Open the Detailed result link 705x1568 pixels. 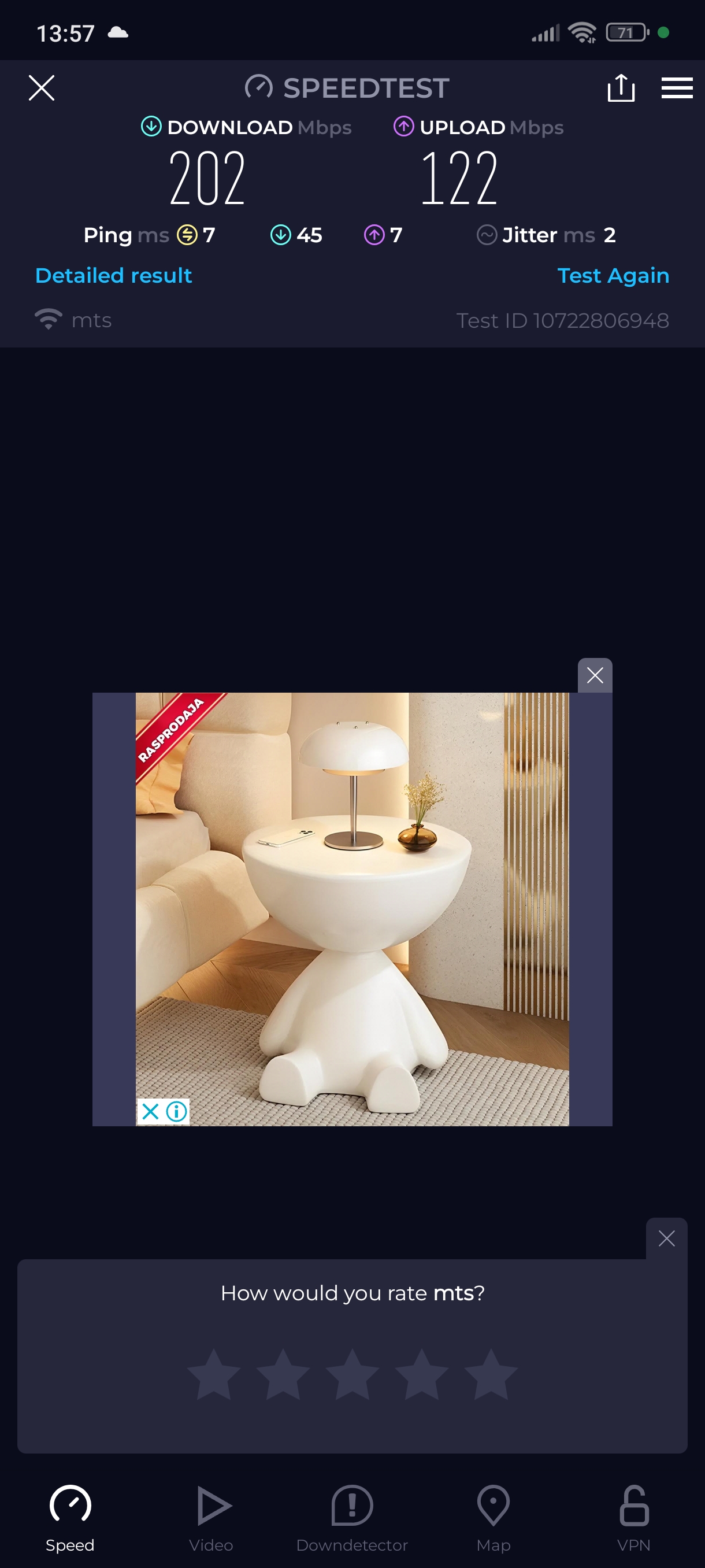click(x=114, y=276)
